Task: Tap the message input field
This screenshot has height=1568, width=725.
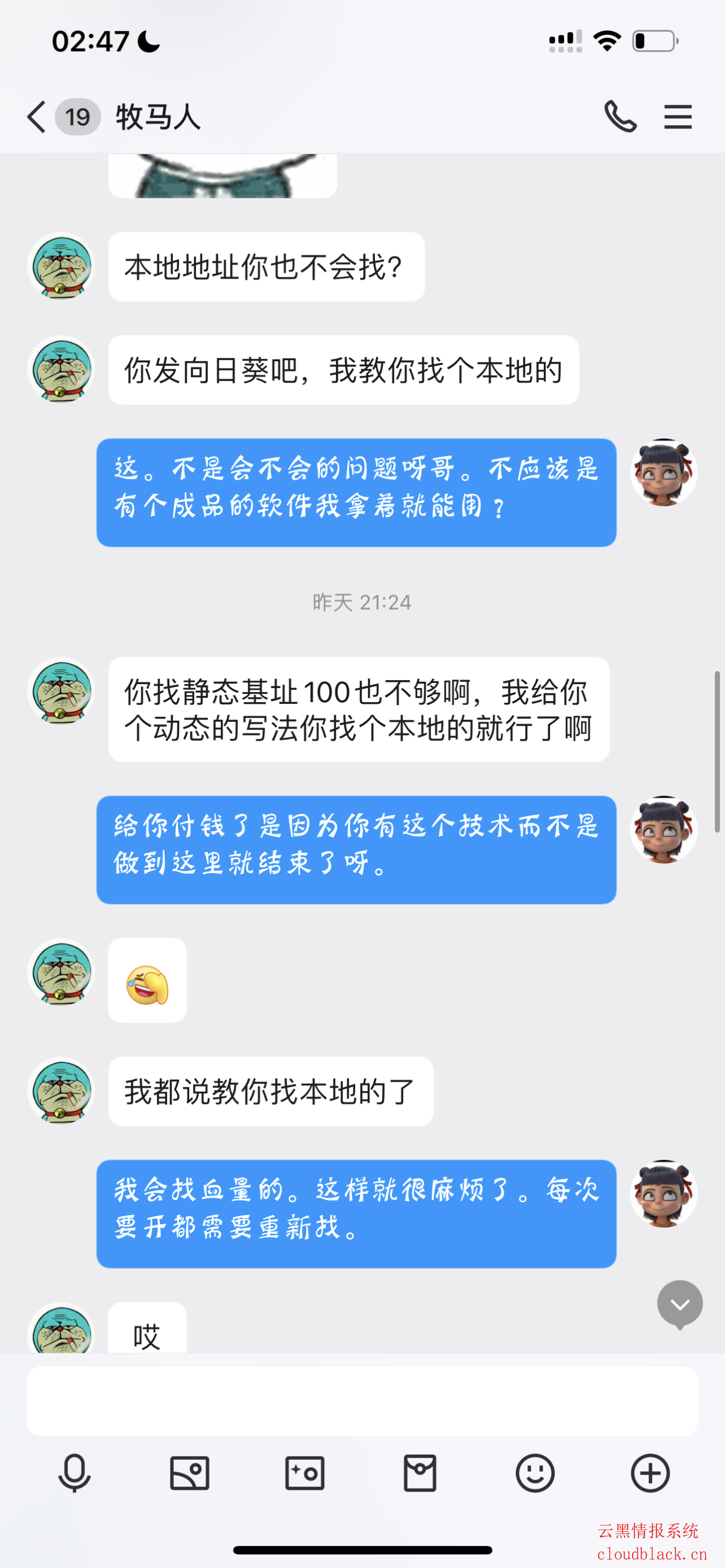Action: coord(362,1400)
